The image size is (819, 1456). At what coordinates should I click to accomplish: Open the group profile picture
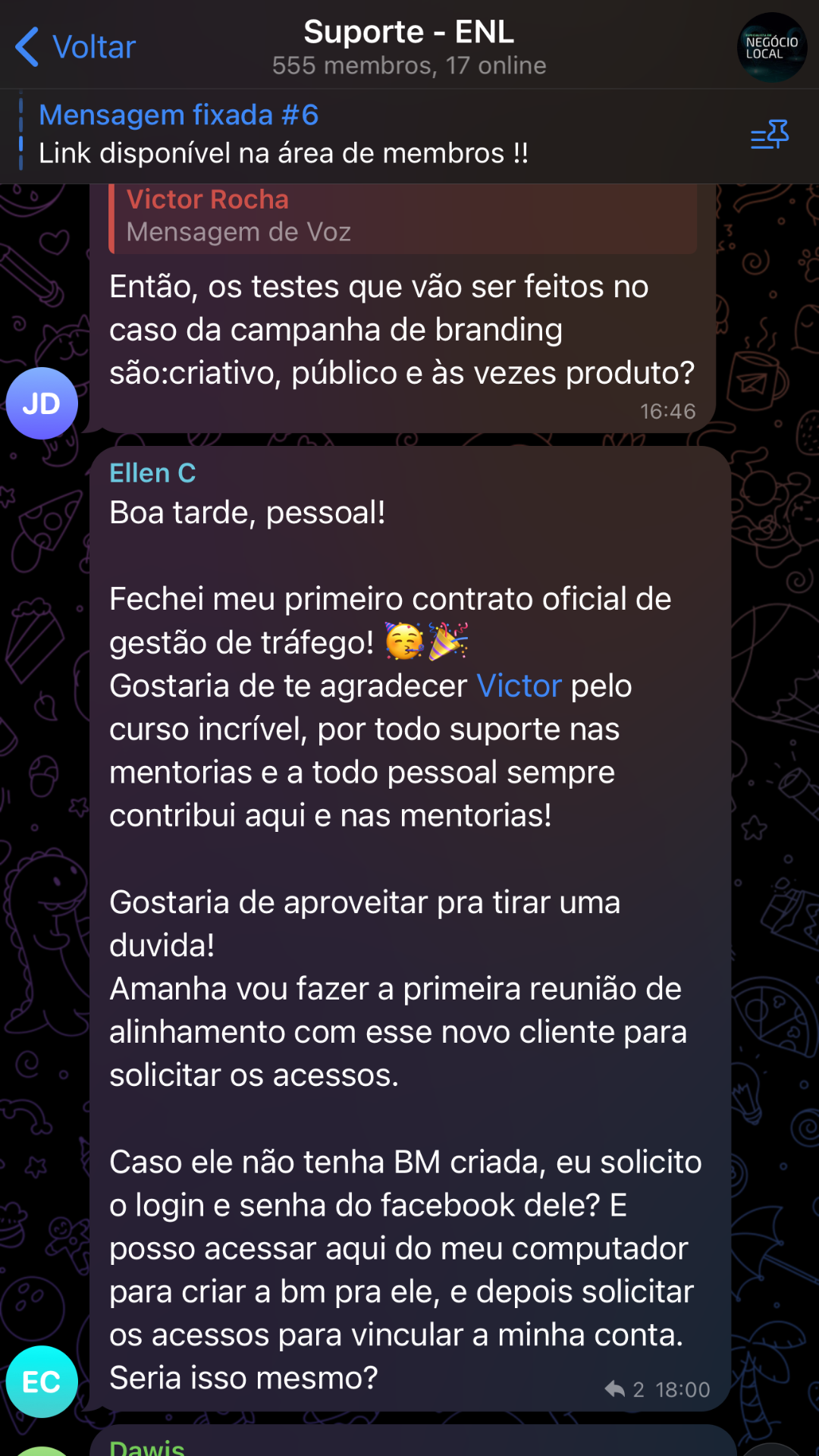click(771, 47)
